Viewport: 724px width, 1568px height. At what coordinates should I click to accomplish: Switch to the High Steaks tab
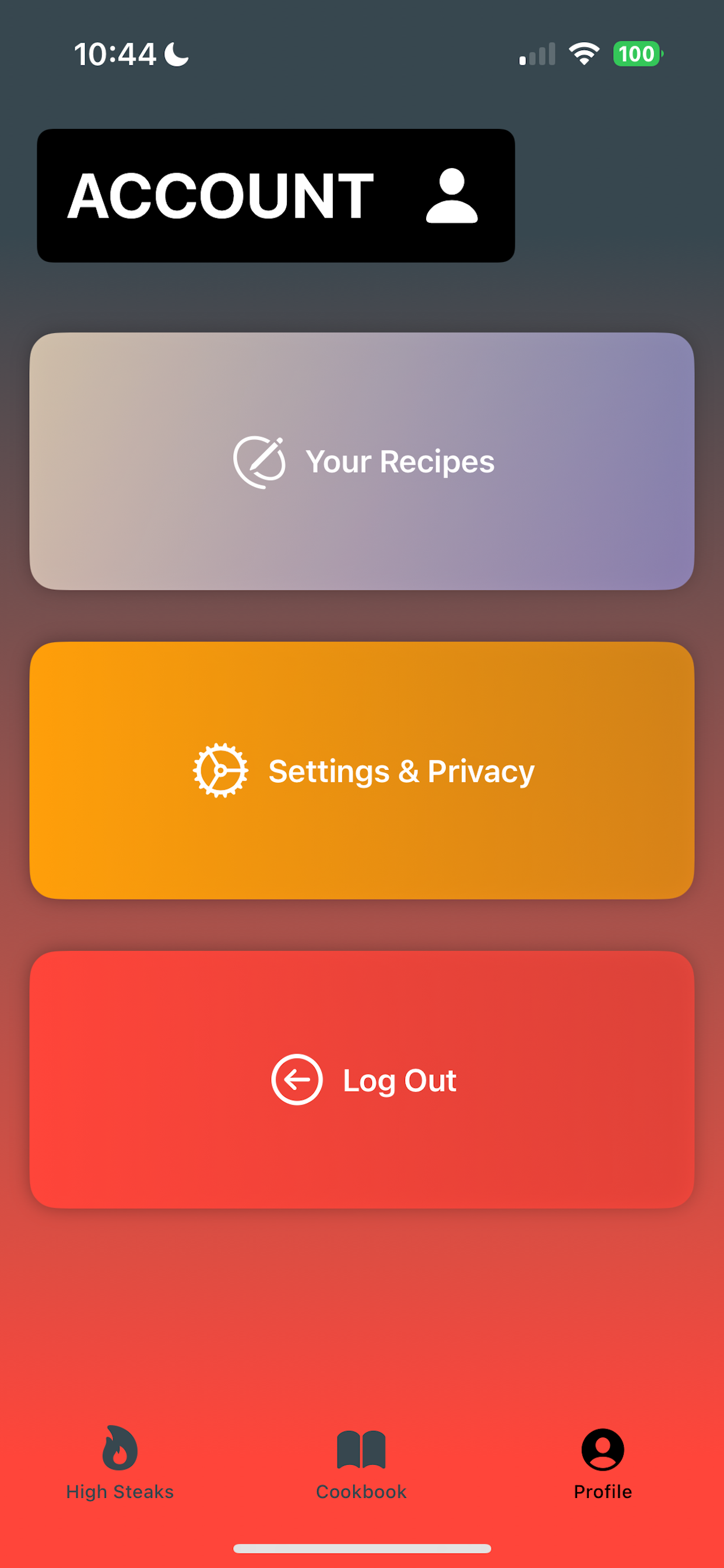120,1473
